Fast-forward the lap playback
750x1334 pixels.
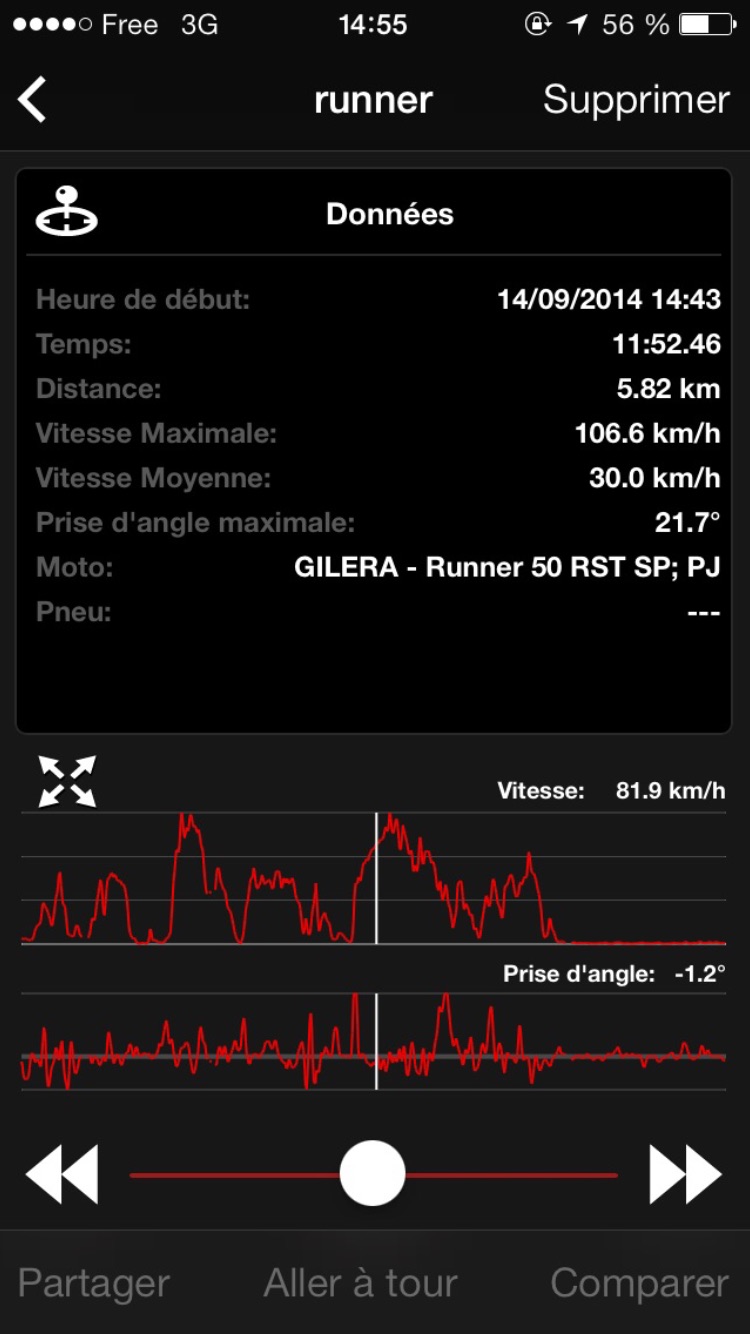[x=686, y=1174]
